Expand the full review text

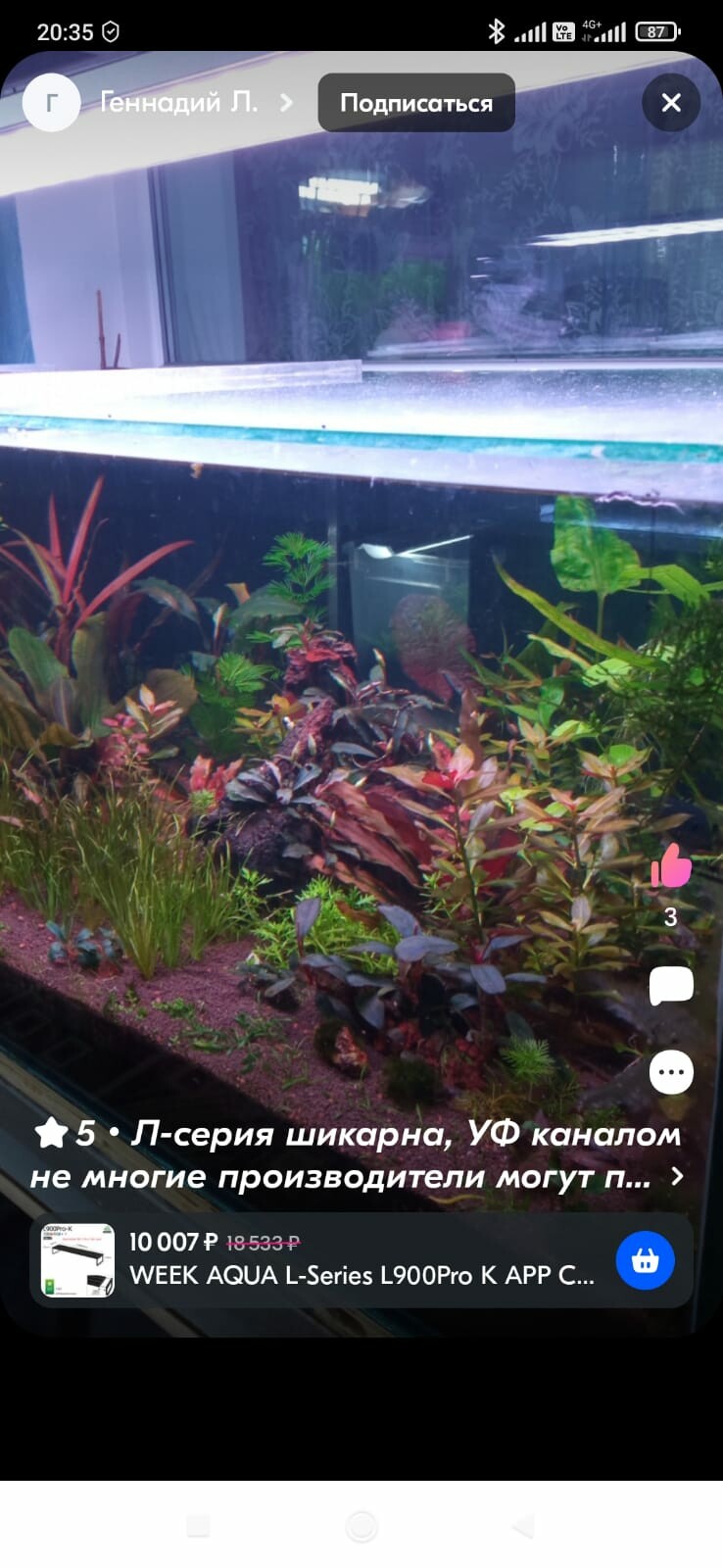pos(677,1176)
